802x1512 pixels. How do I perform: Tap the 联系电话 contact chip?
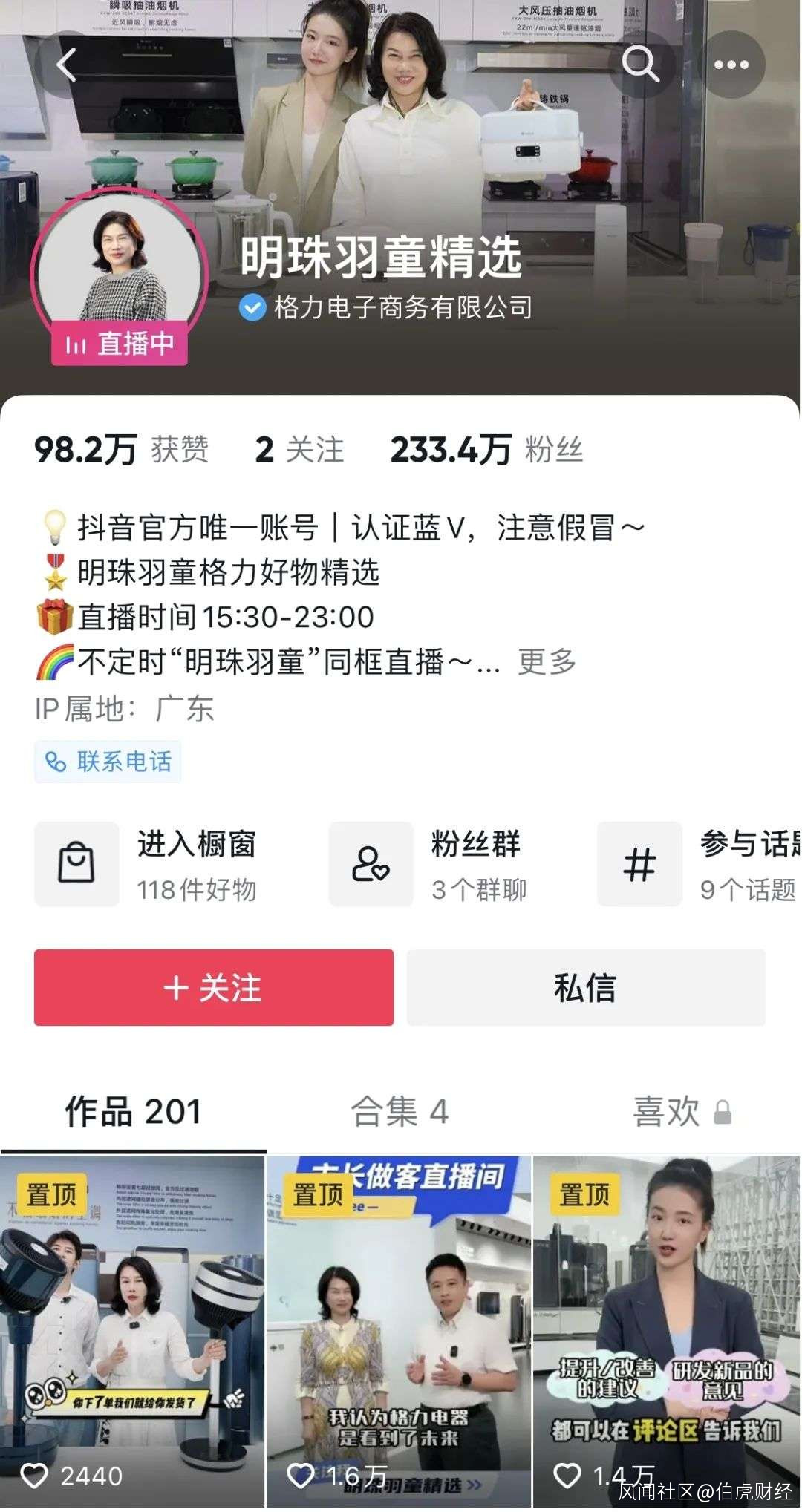coord(108,762)
